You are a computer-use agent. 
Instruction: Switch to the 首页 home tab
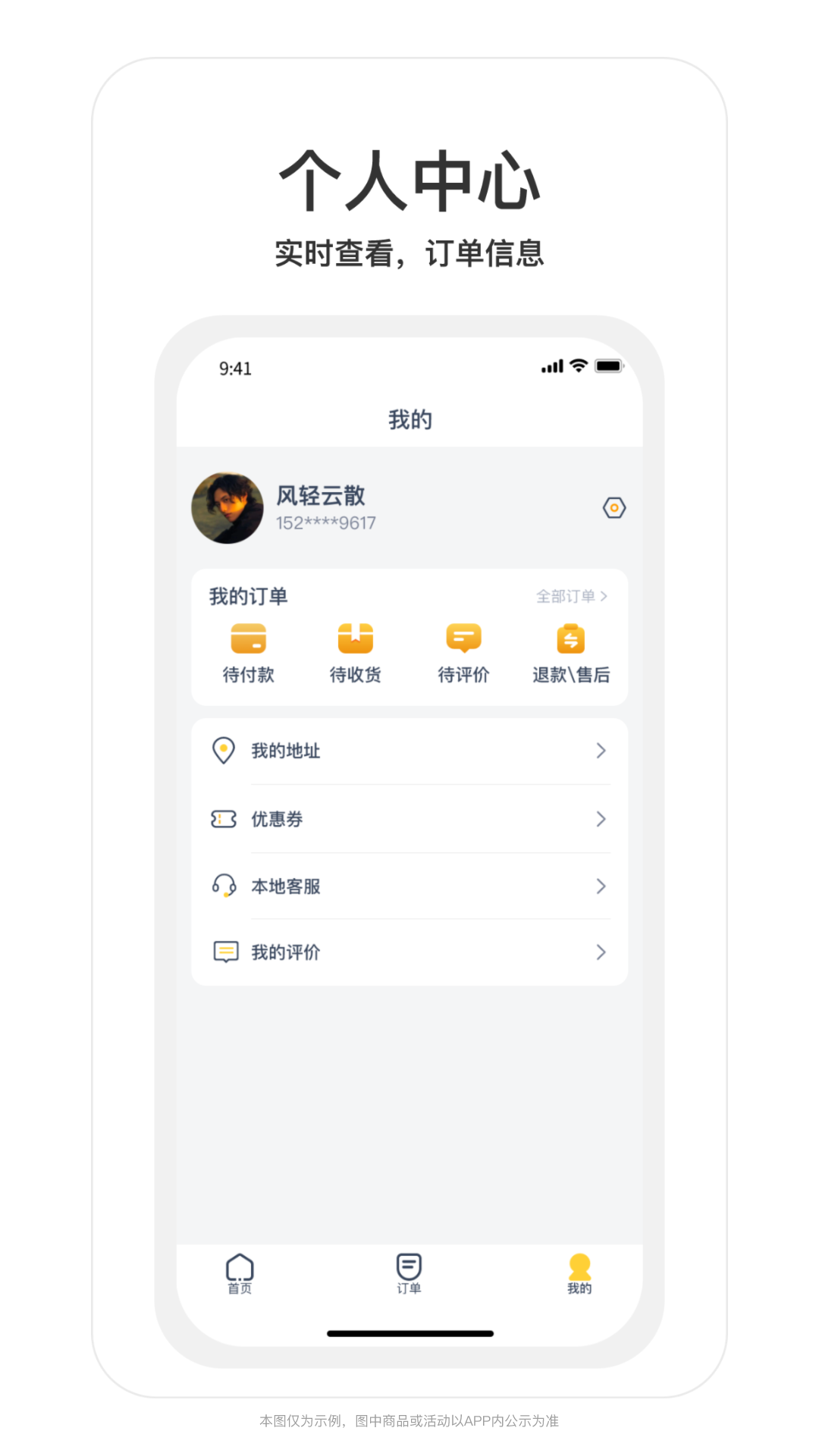tap(240, 1274)
